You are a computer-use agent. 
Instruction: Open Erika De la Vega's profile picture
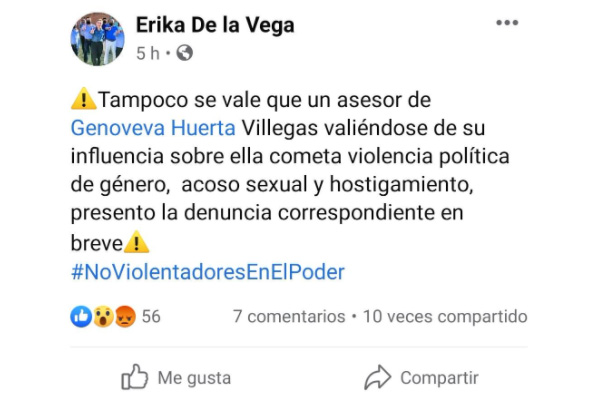pos(97,39)
